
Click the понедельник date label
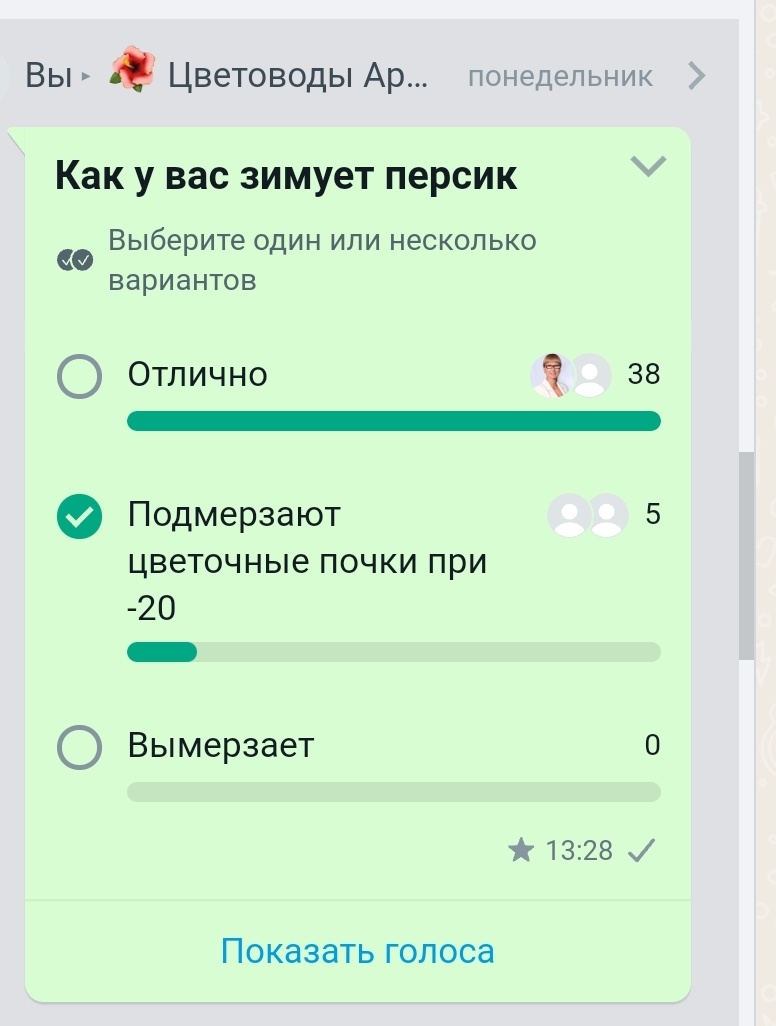561,74
